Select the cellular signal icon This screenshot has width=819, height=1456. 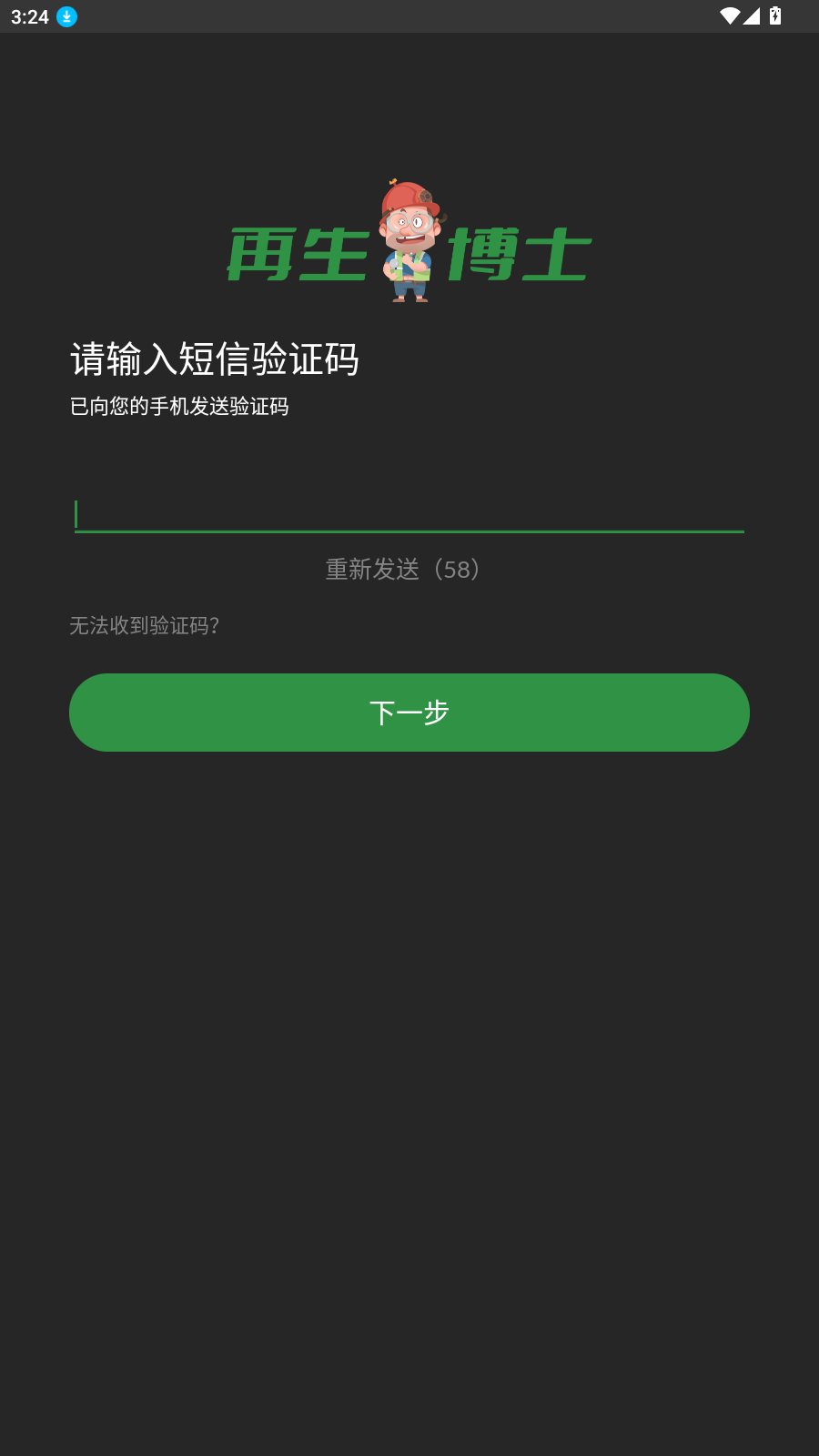(753, 15)
